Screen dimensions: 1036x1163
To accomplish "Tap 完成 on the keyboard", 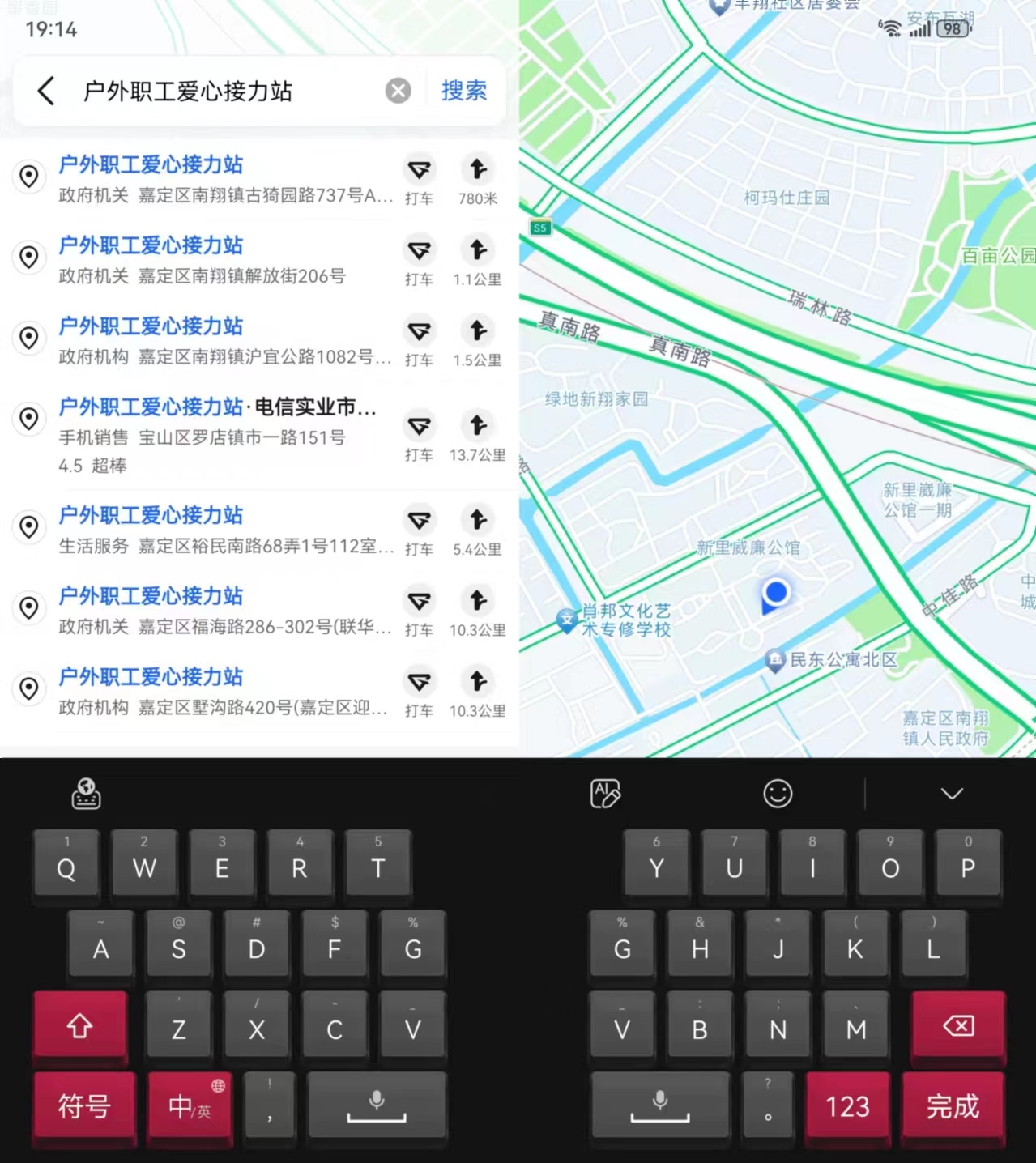I will click(953, 1106).
